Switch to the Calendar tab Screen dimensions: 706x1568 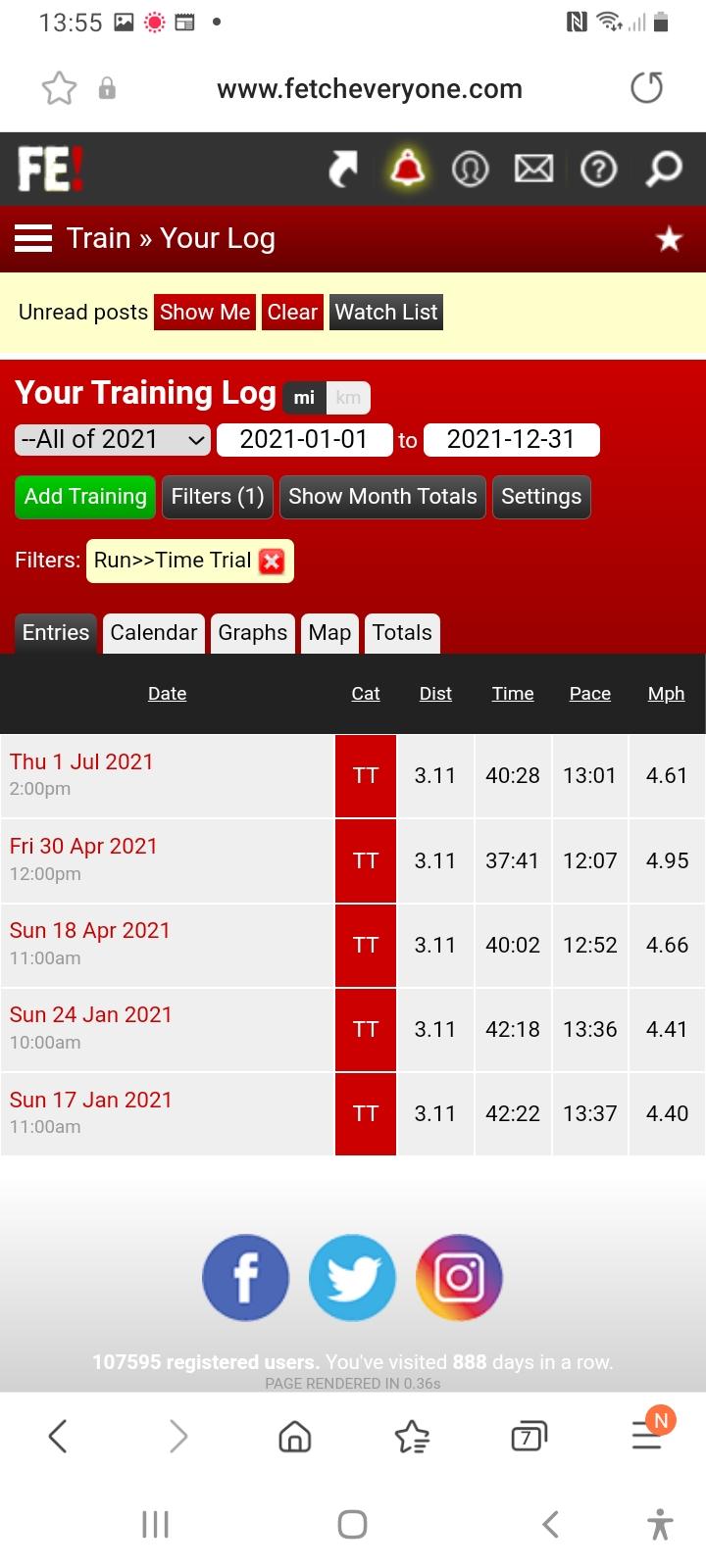pos(154,633)
